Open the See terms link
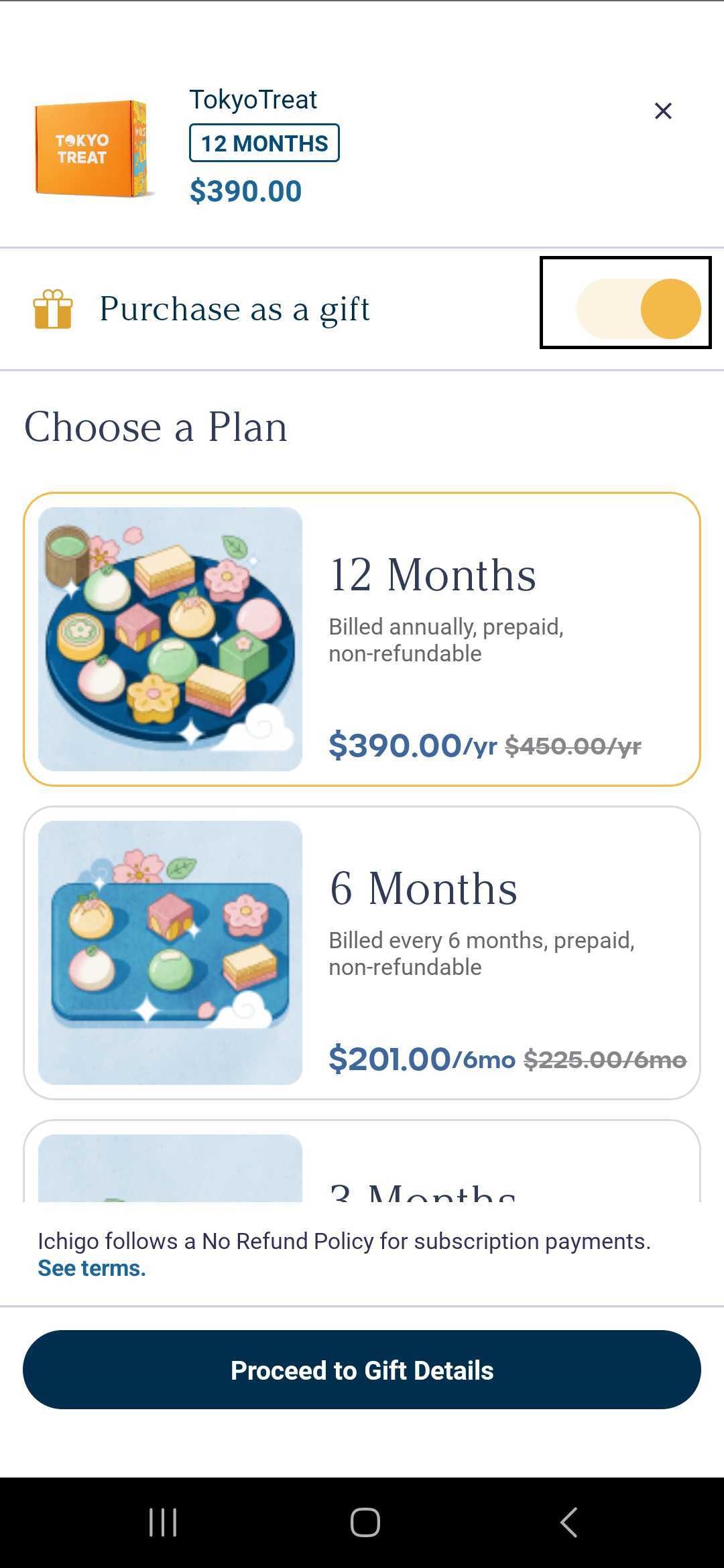Image resolution: width=724 pixels, height=1568 pixels. pos(92,1268)
